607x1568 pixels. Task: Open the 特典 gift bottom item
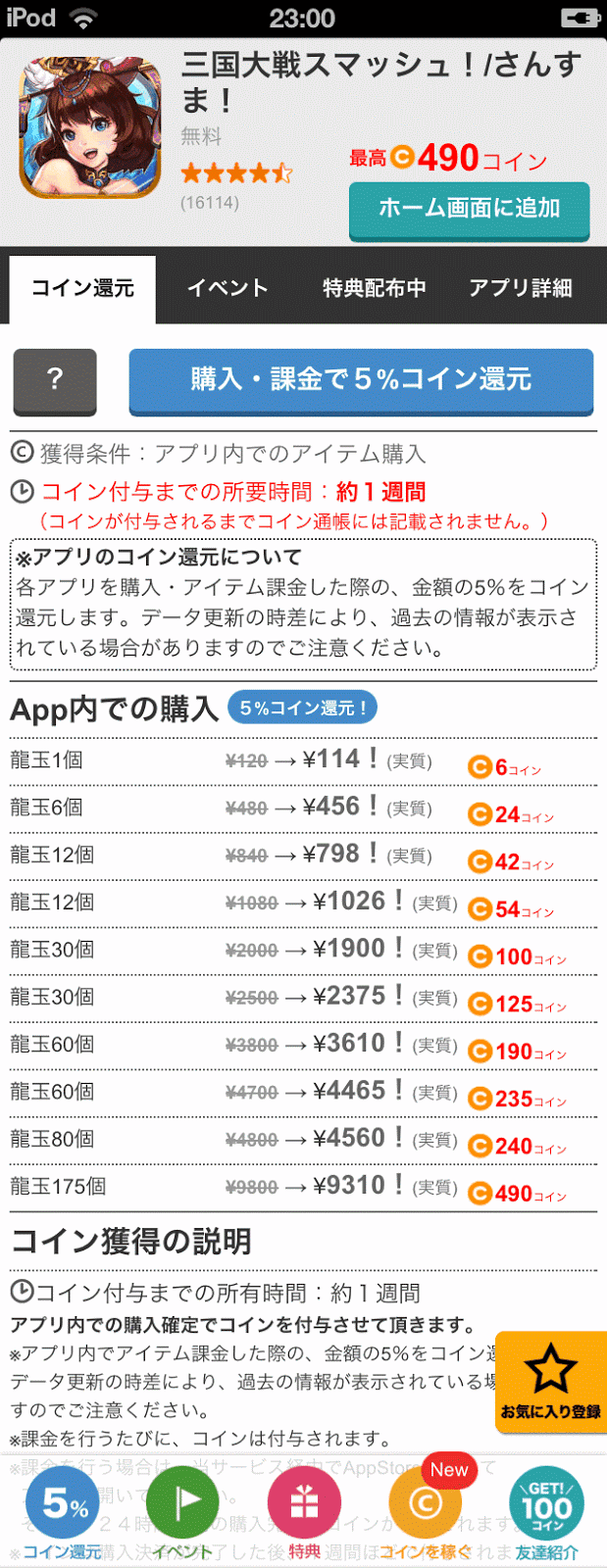click(304, 1510)
